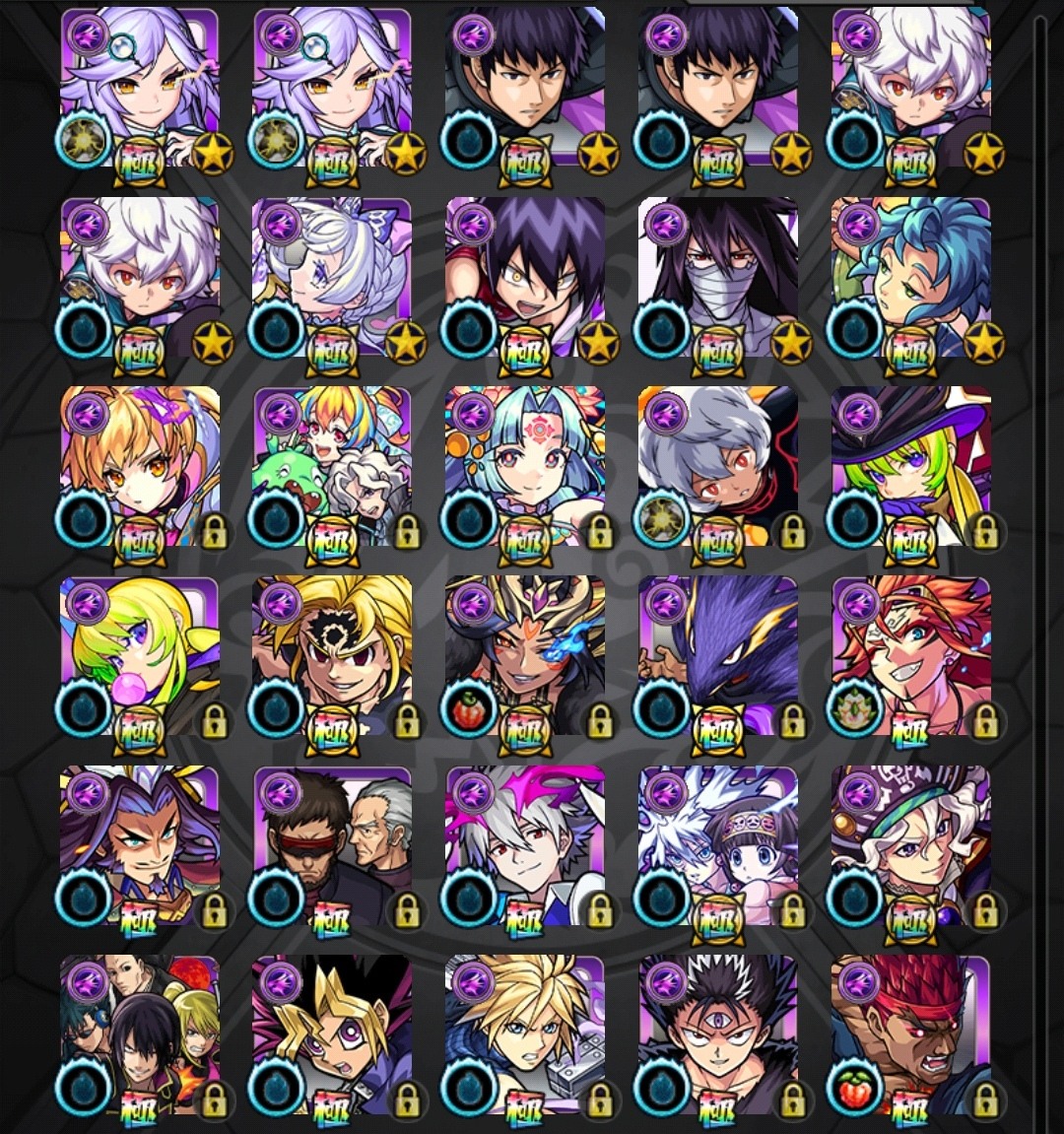Choose the silver-haired character with pink horns
1064x1134 pixels.
(524, 845)
